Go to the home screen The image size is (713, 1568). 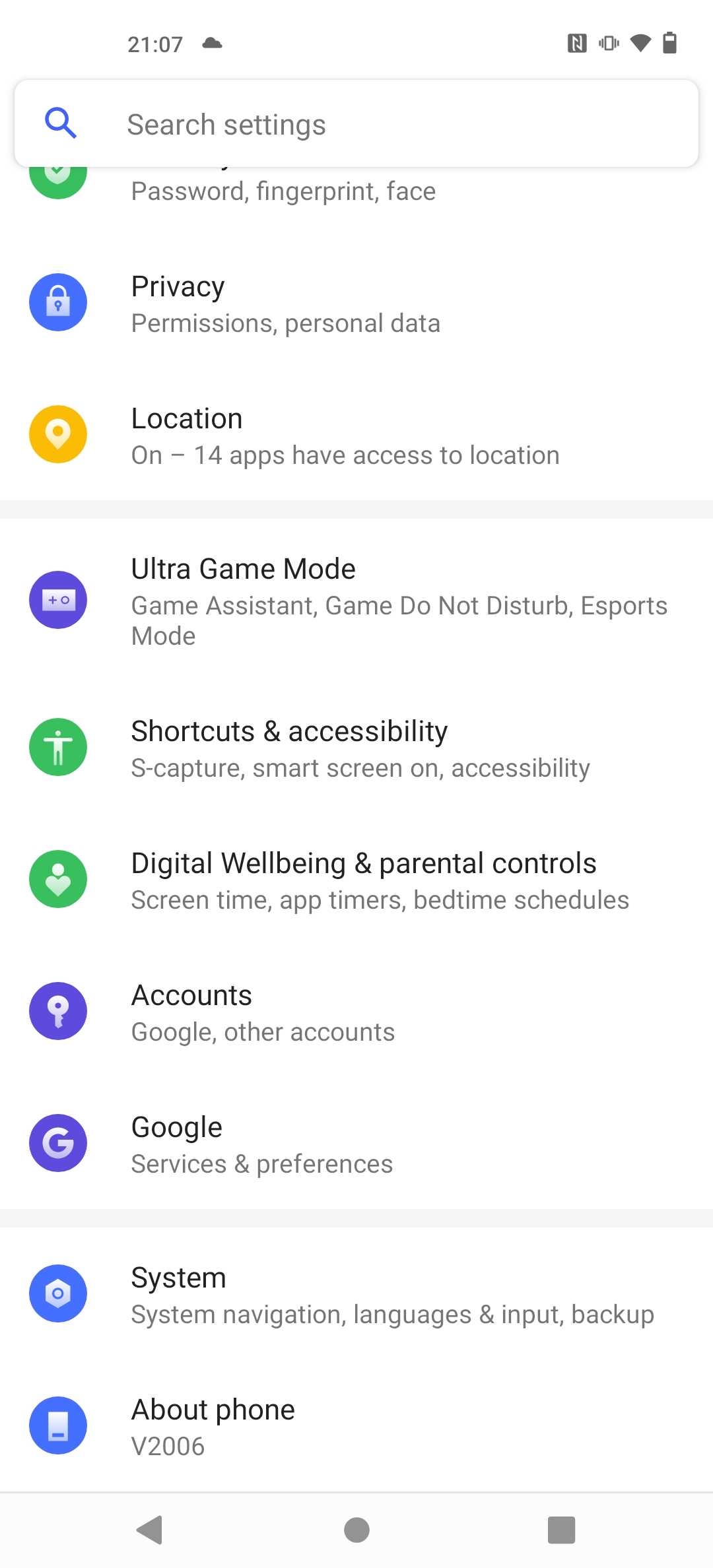(x=356, y=1530)
